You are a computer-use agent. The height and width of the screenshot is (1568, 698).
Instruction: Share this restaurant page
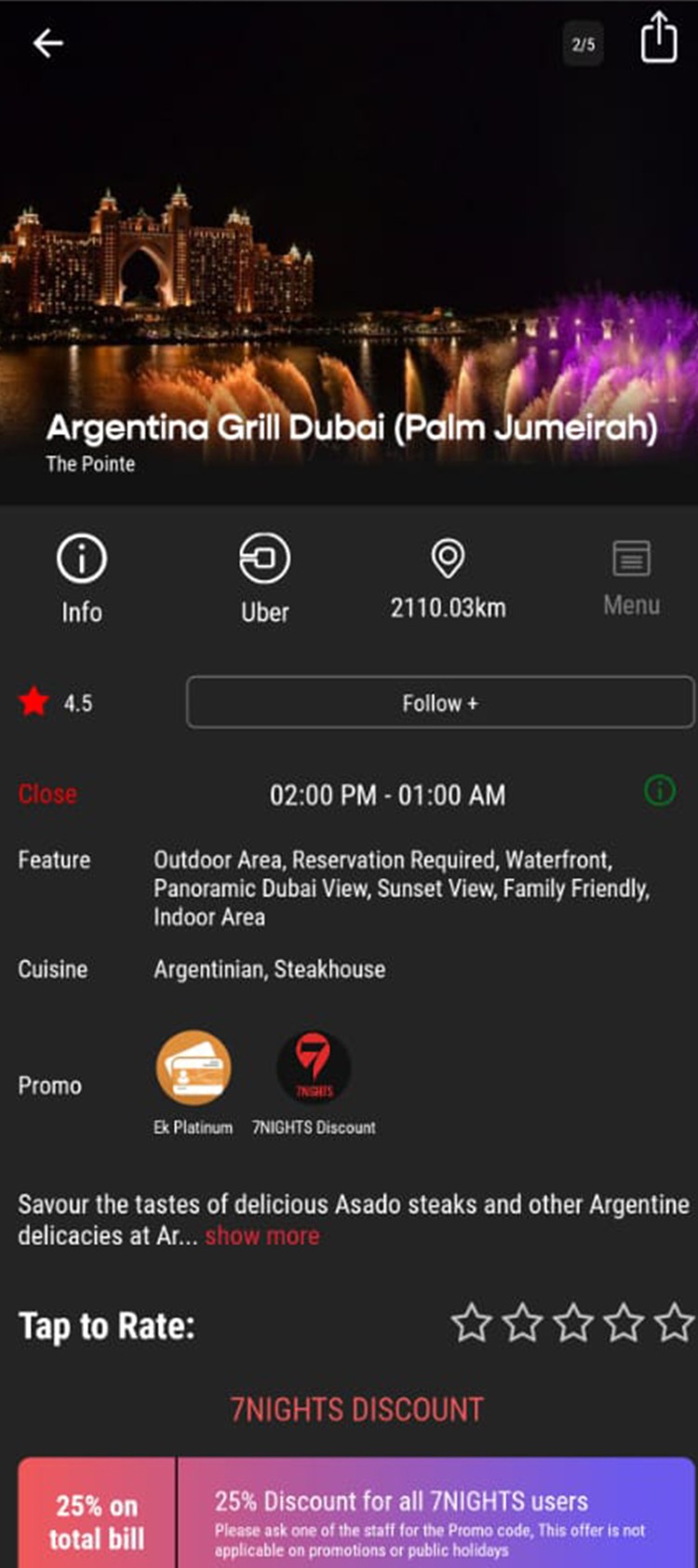point(658,39)
